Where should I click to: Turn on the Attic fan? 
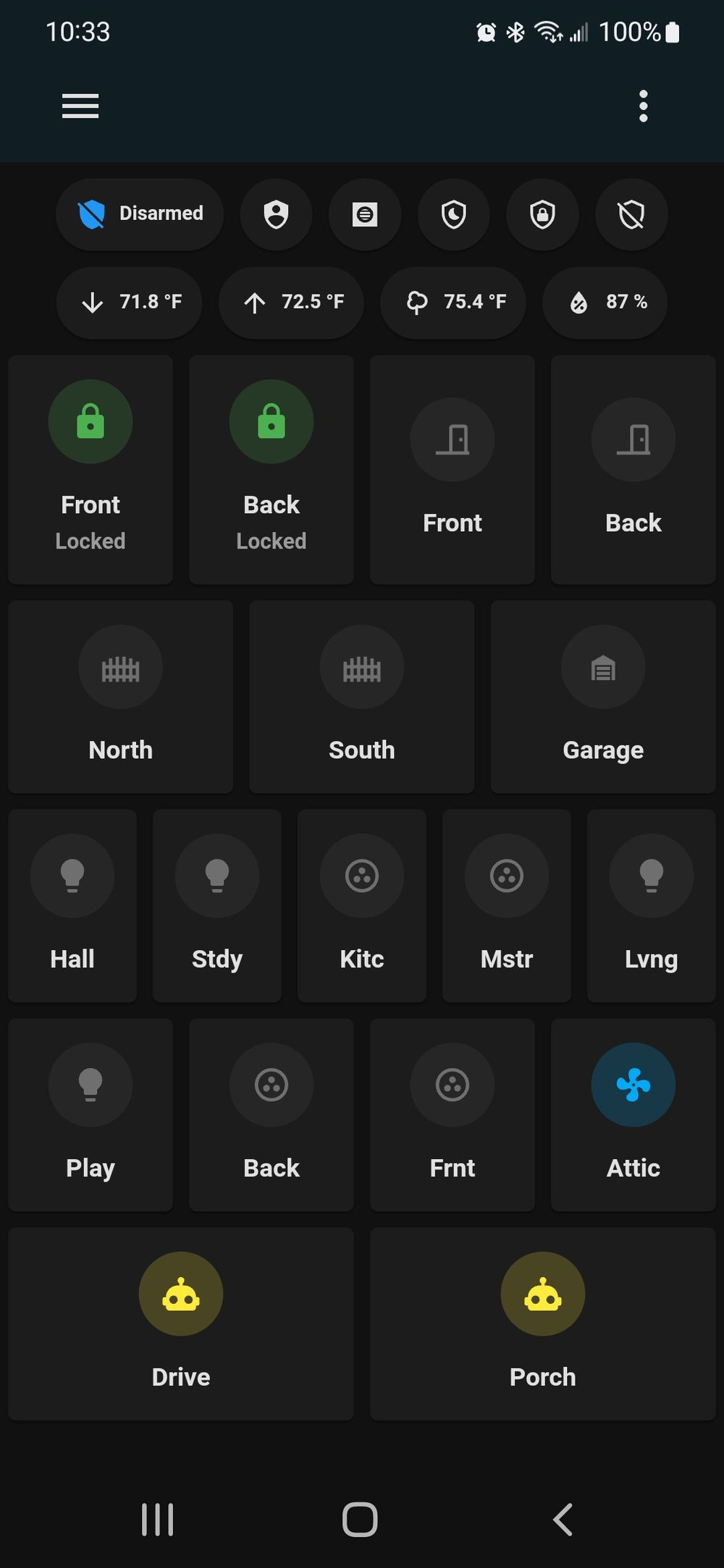(633, 1085)
